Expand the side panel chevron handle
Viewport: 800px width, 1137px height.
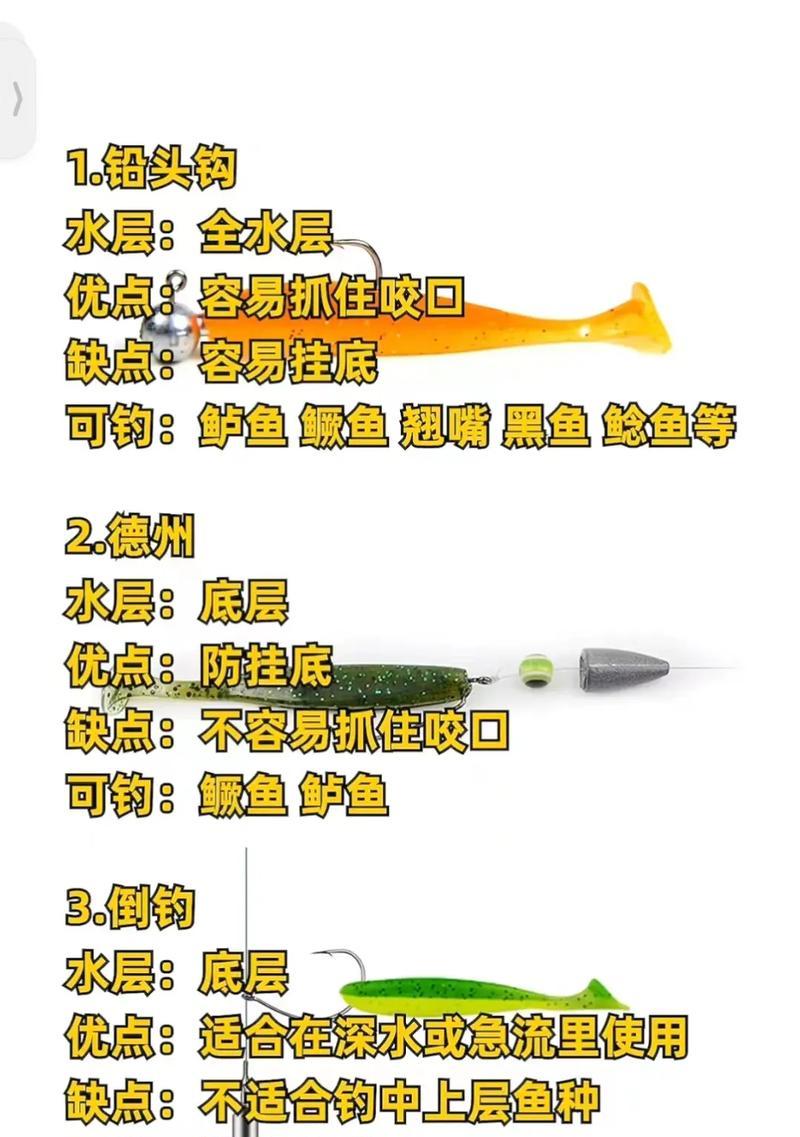pos(16,99)
